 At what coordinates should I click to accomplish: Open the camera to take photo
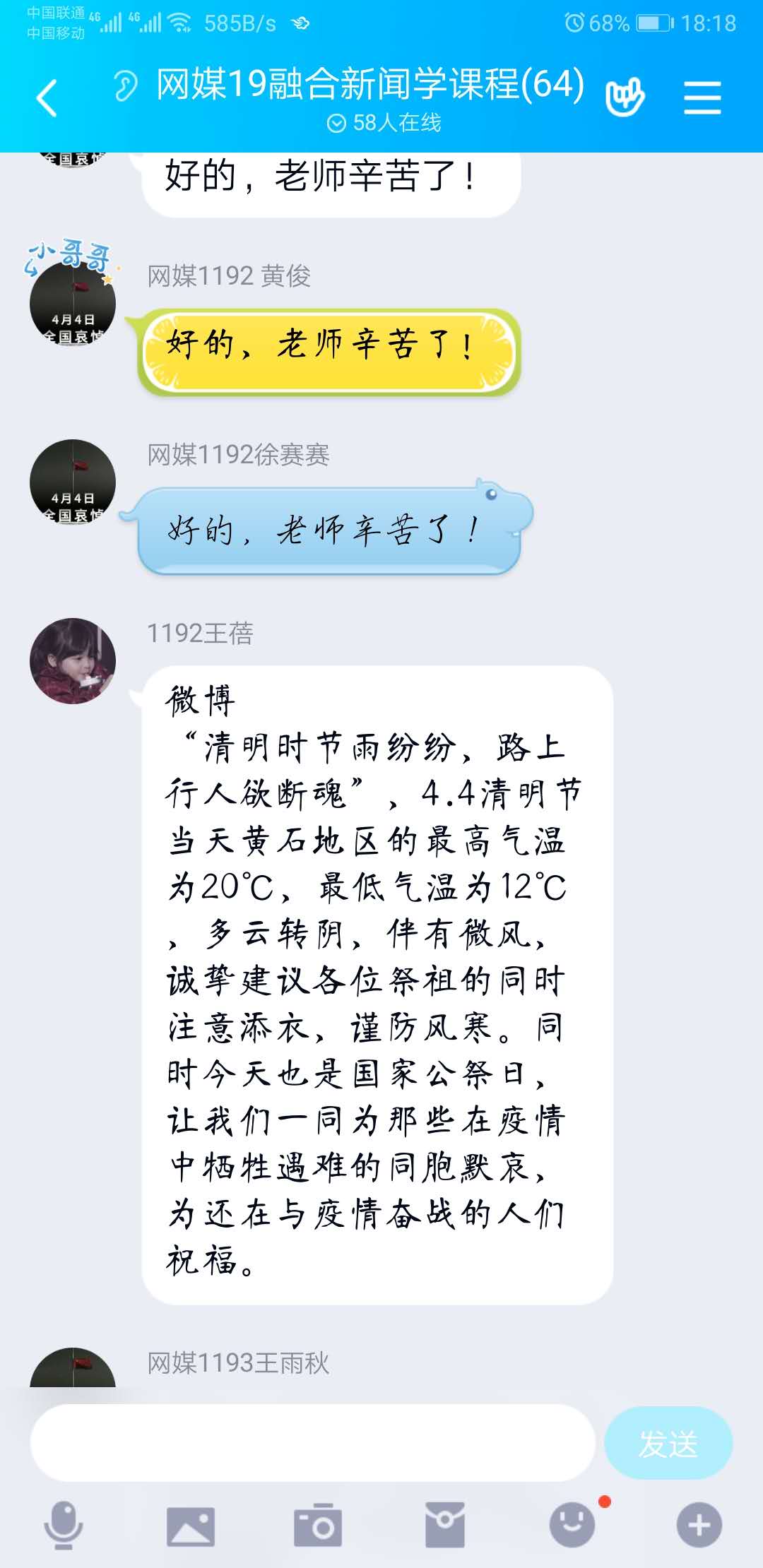pyautogui.click(x=318, y=1526)
